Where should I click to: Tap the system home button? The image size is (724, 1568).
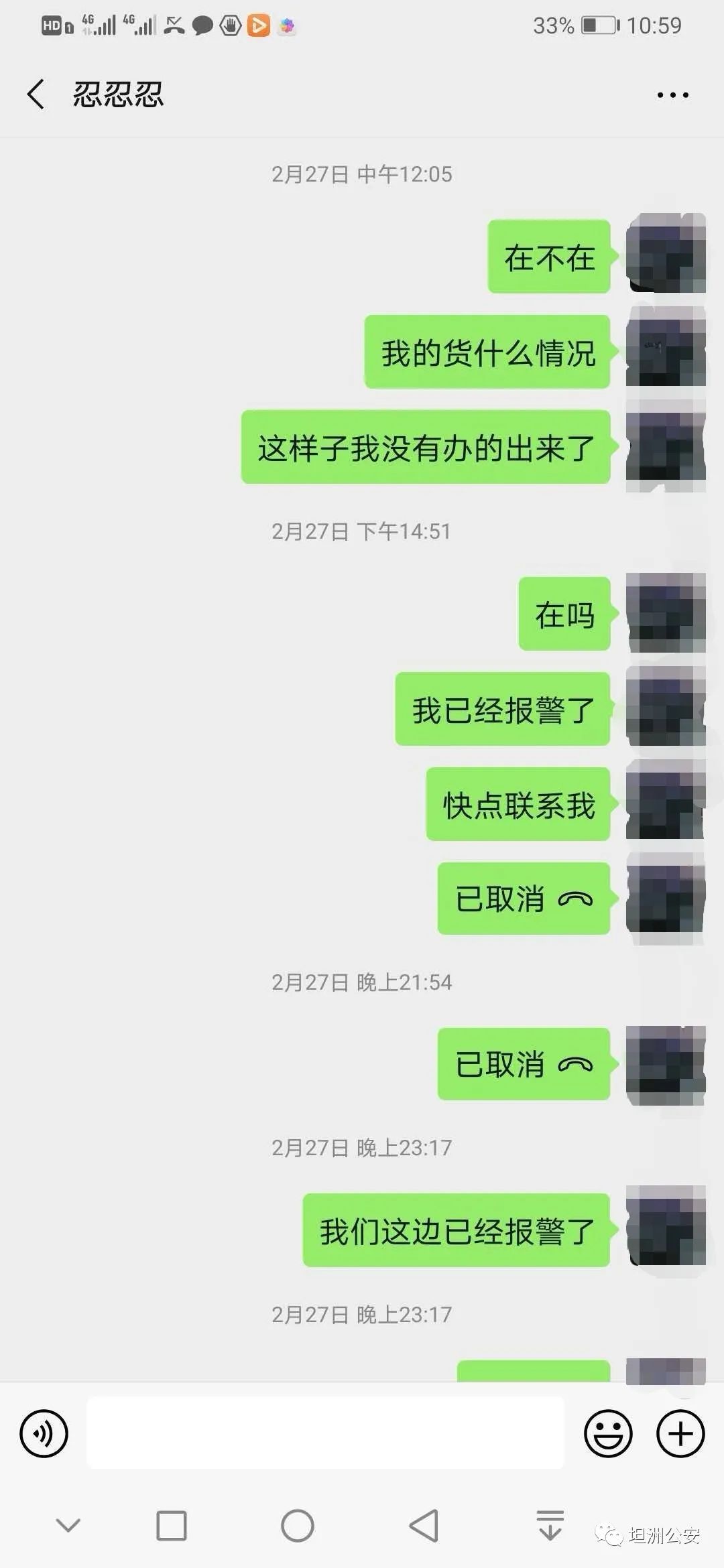point(298,1526)
